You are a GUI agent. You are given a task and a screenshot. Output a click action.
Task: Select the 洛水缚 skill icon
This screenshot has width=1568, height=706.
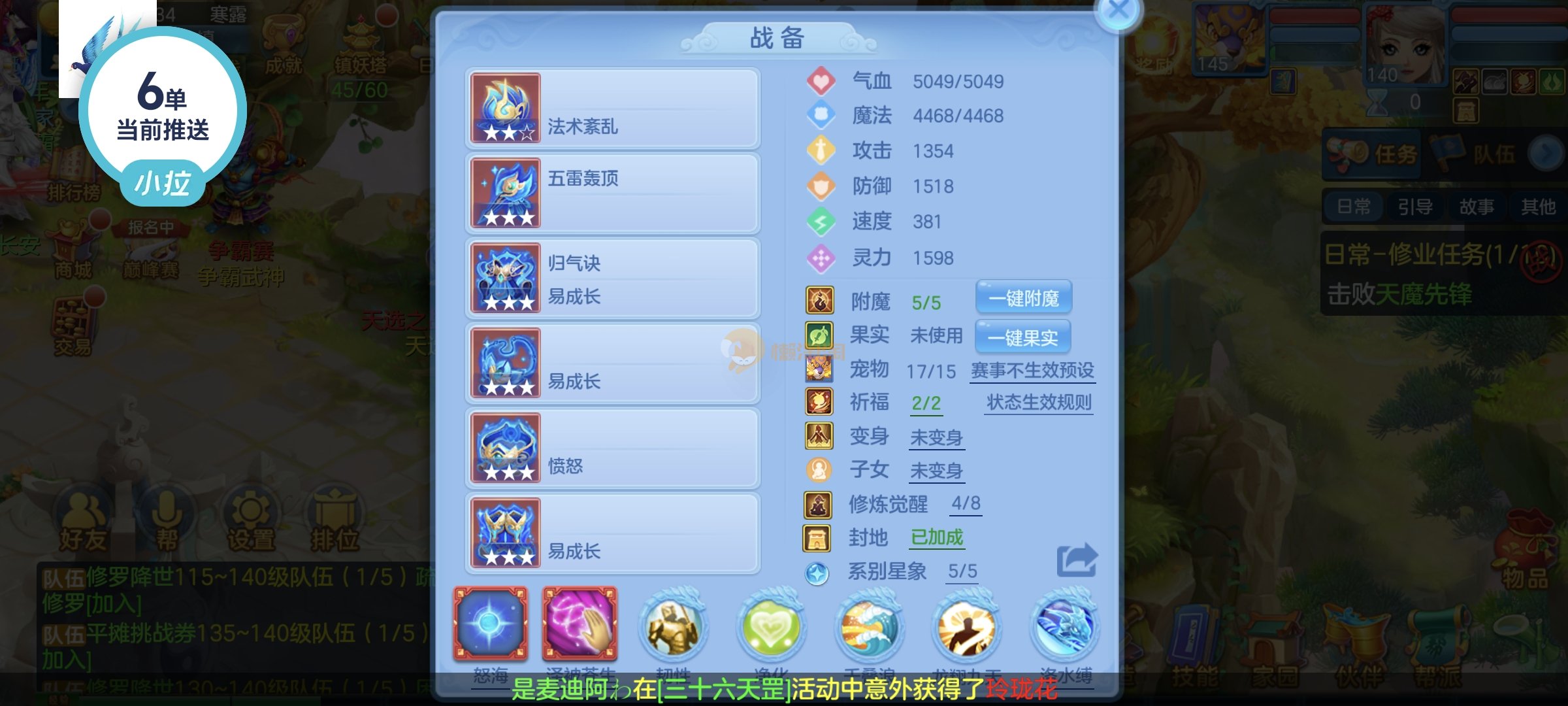pyautogui.click(x=1065, y=626)
